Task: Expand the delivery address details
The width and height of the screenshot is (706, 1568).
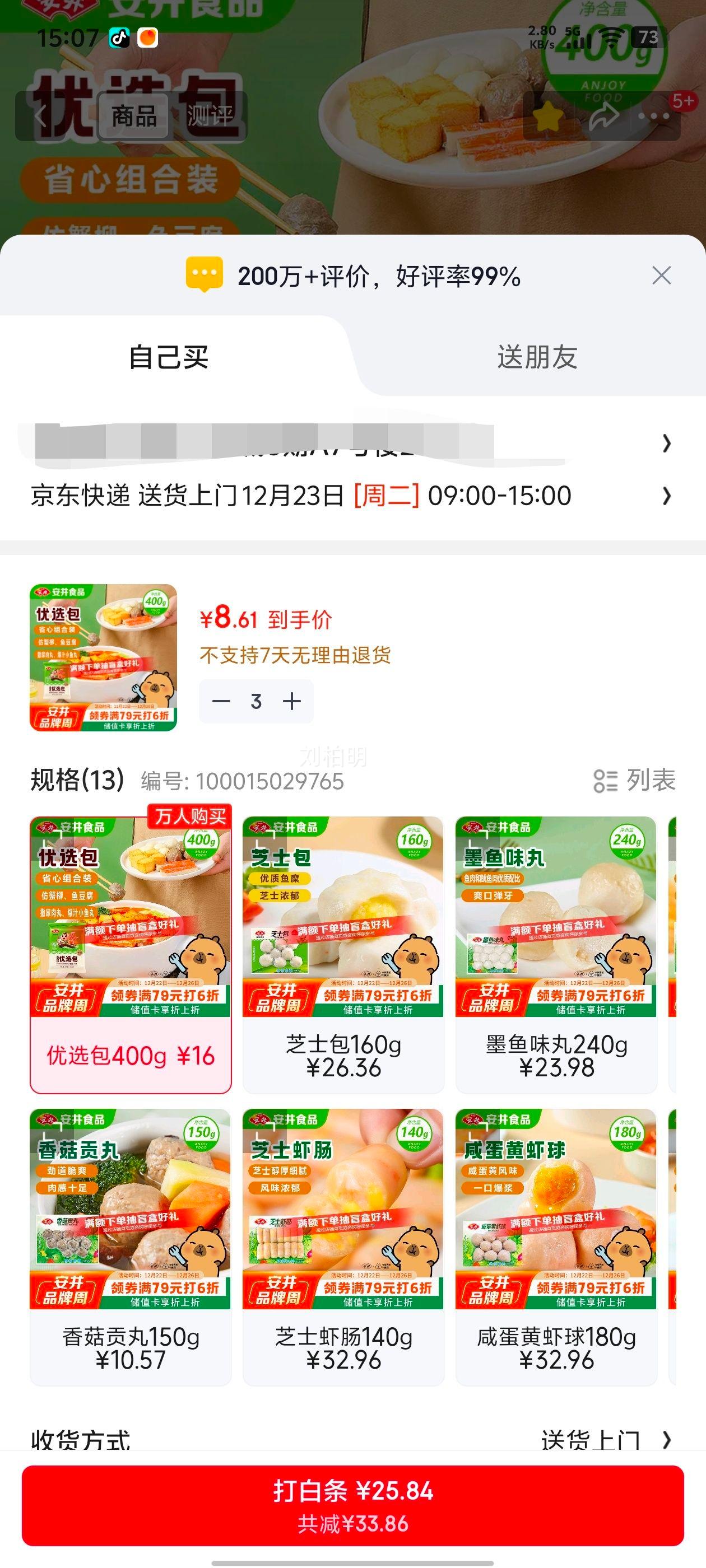Action: coord(667,444)
